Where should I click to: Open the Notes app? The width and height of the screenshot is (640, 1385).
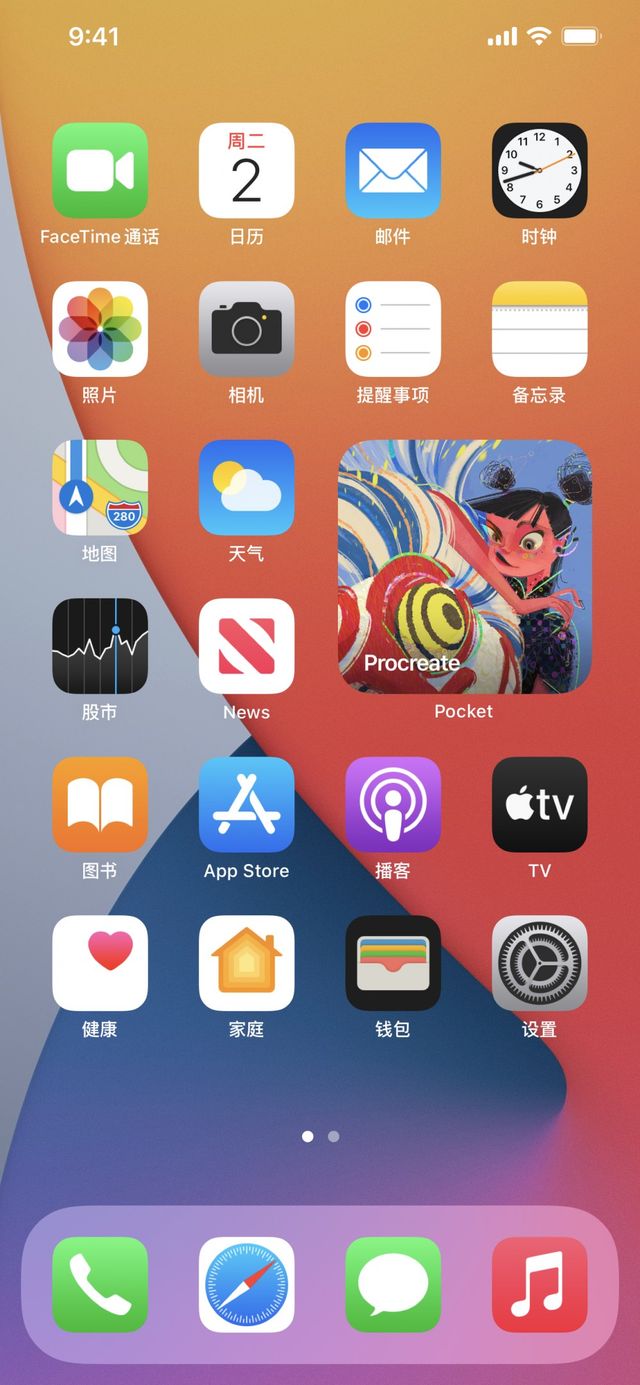click(x=540, y=329)
